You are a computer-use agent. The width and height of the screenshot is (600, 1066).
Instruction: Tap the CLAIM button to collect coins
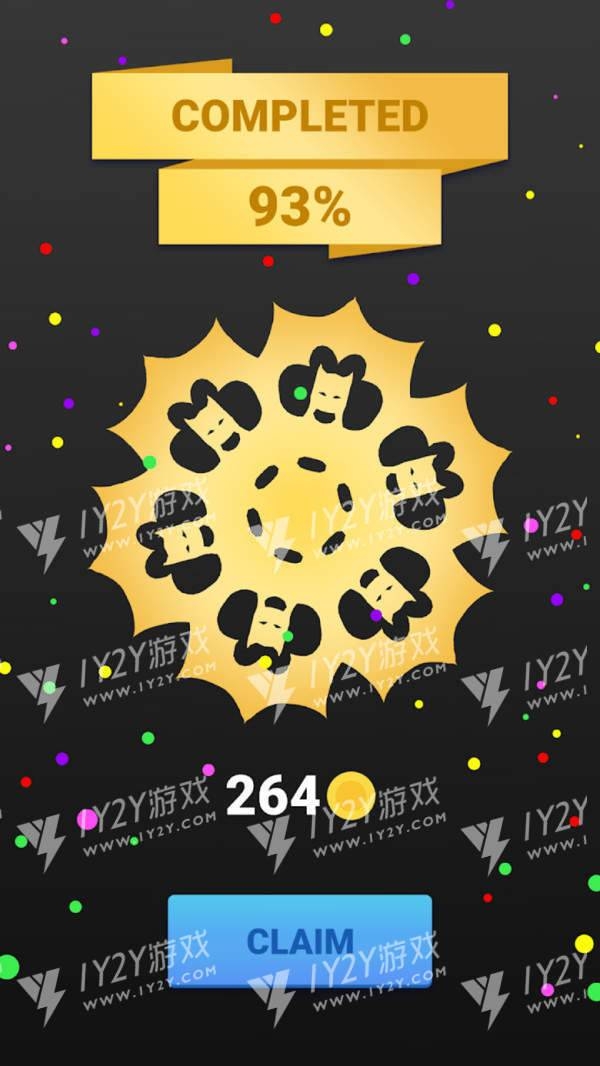300,940
